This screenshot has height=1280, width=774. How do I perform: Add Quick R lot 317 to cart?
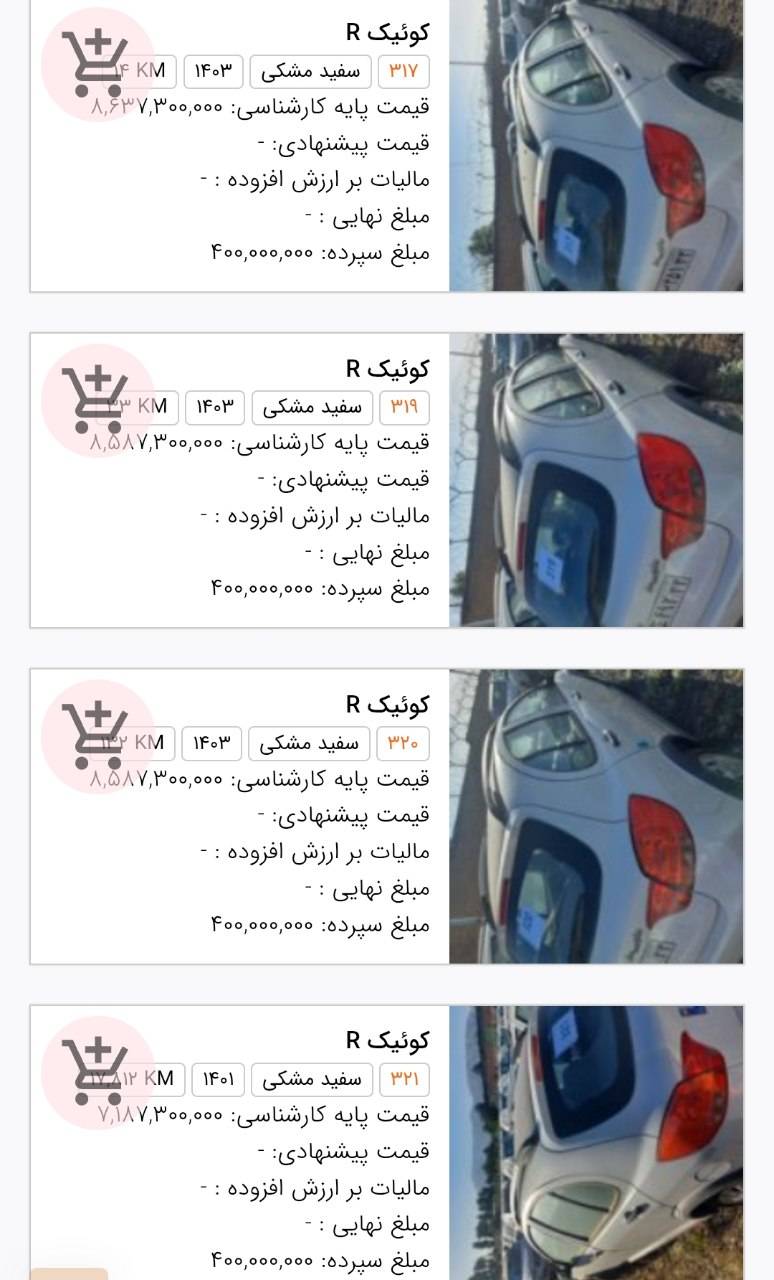point(97,64)
